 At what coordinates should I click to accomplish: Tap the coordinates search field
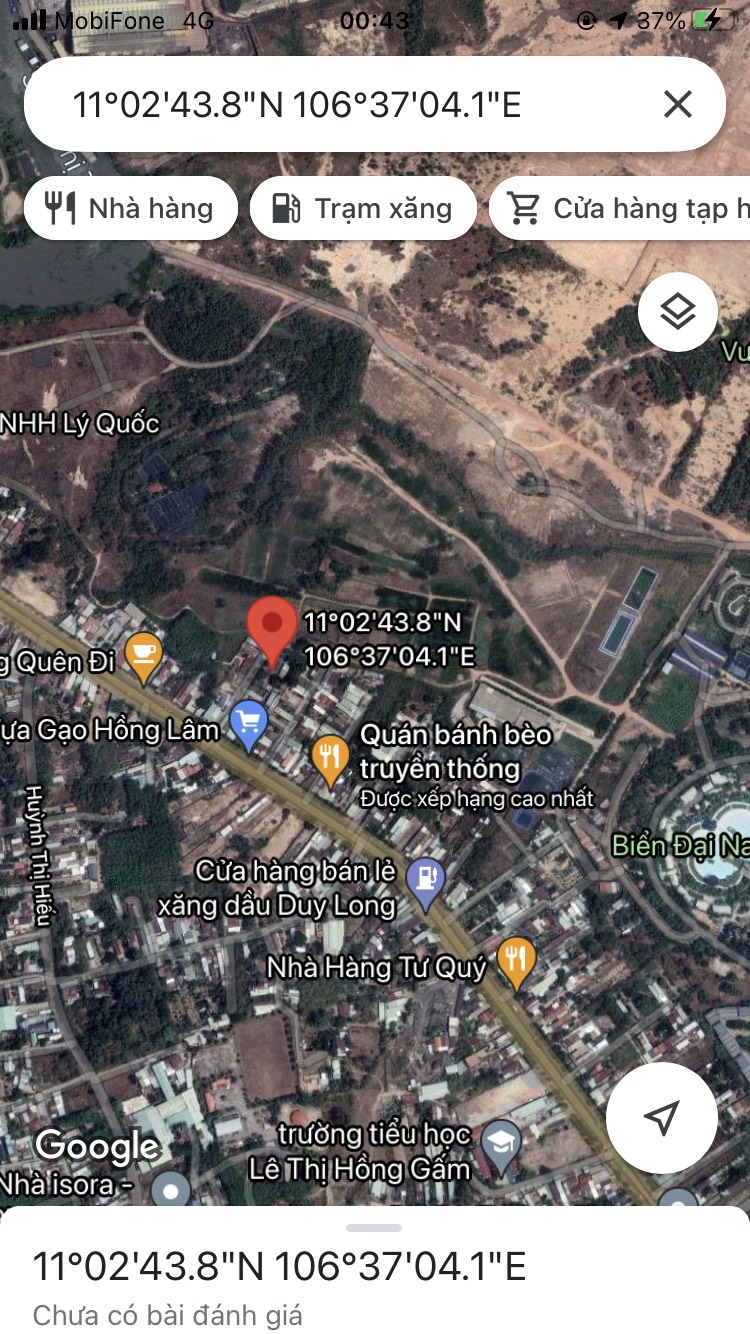click(340, 105)
